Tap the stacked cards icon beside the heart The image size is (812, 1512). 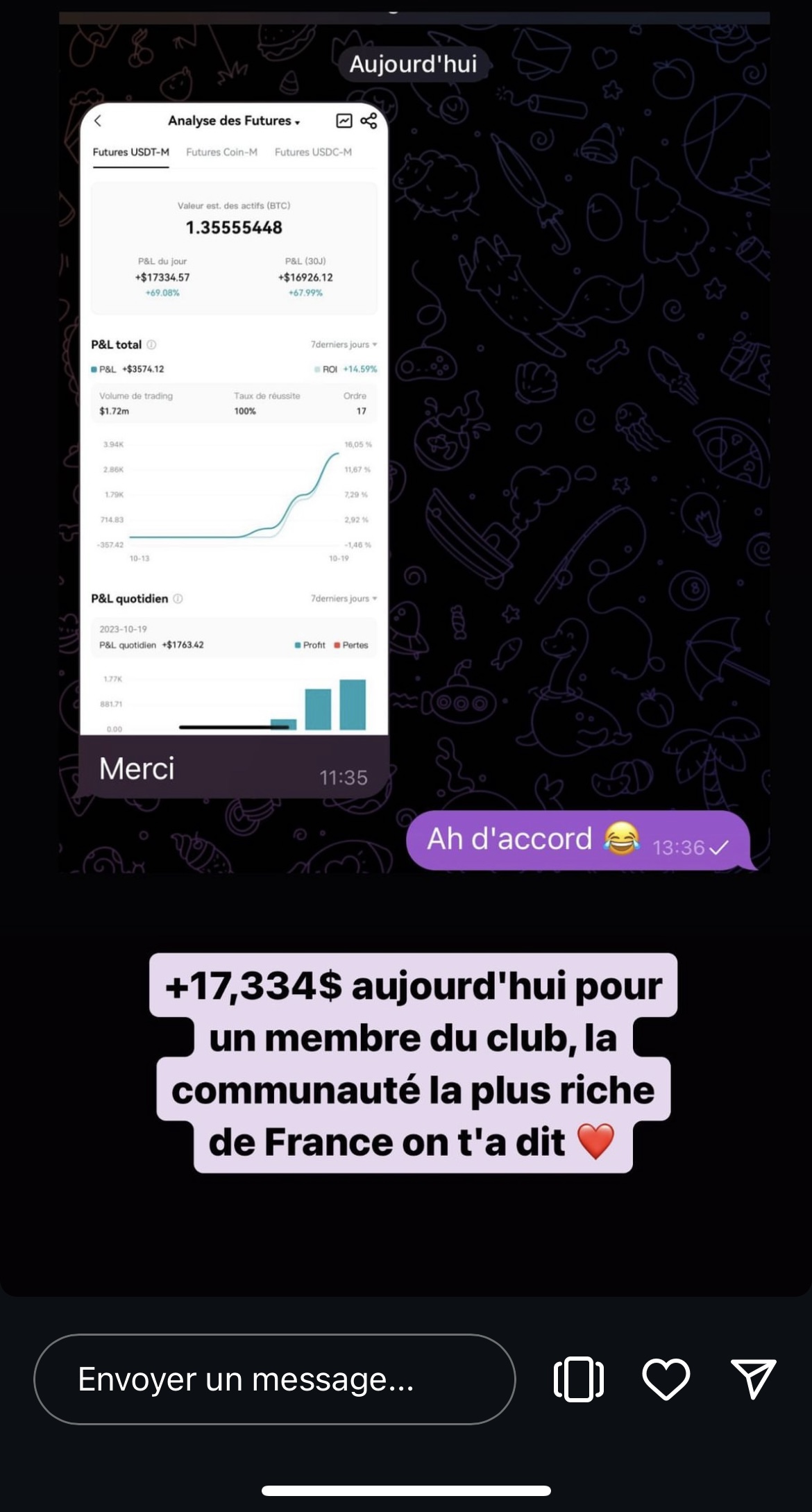(x=579, y=1379)
